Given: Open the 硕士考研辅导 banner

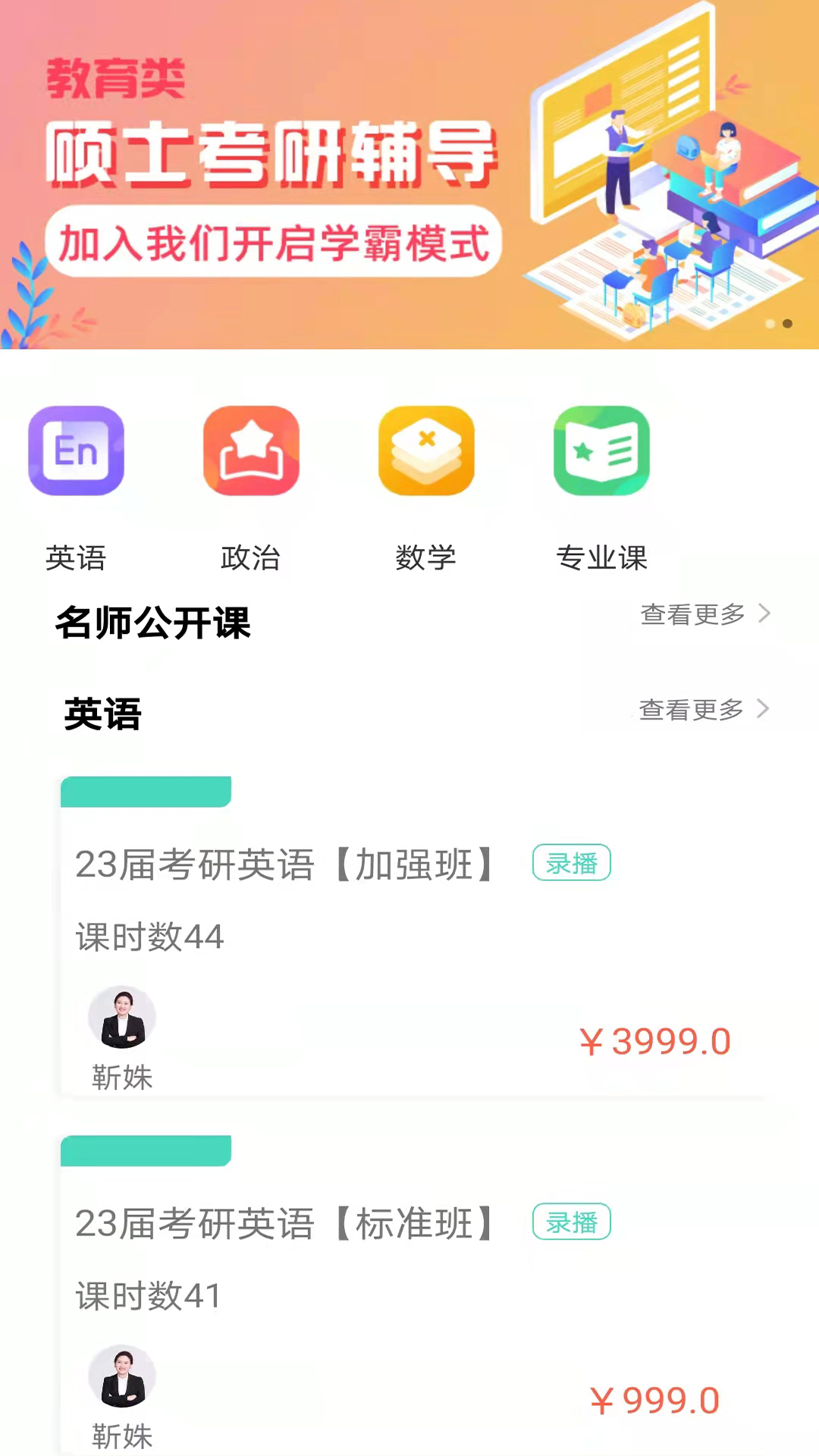Looking at the screenshot, I should coord(409,174).
